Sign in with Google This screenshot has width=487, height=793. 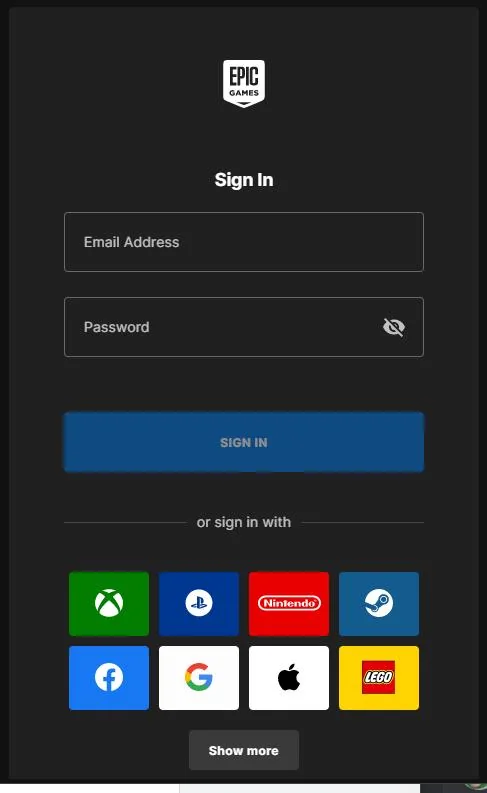199,678
